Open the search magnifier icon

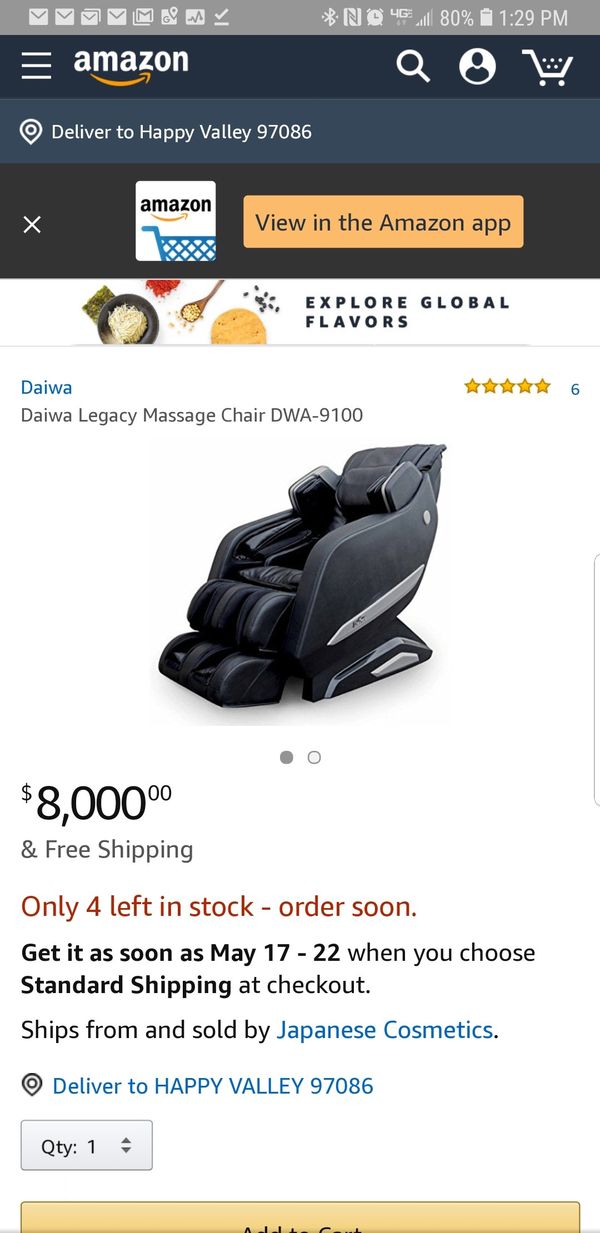413,66
